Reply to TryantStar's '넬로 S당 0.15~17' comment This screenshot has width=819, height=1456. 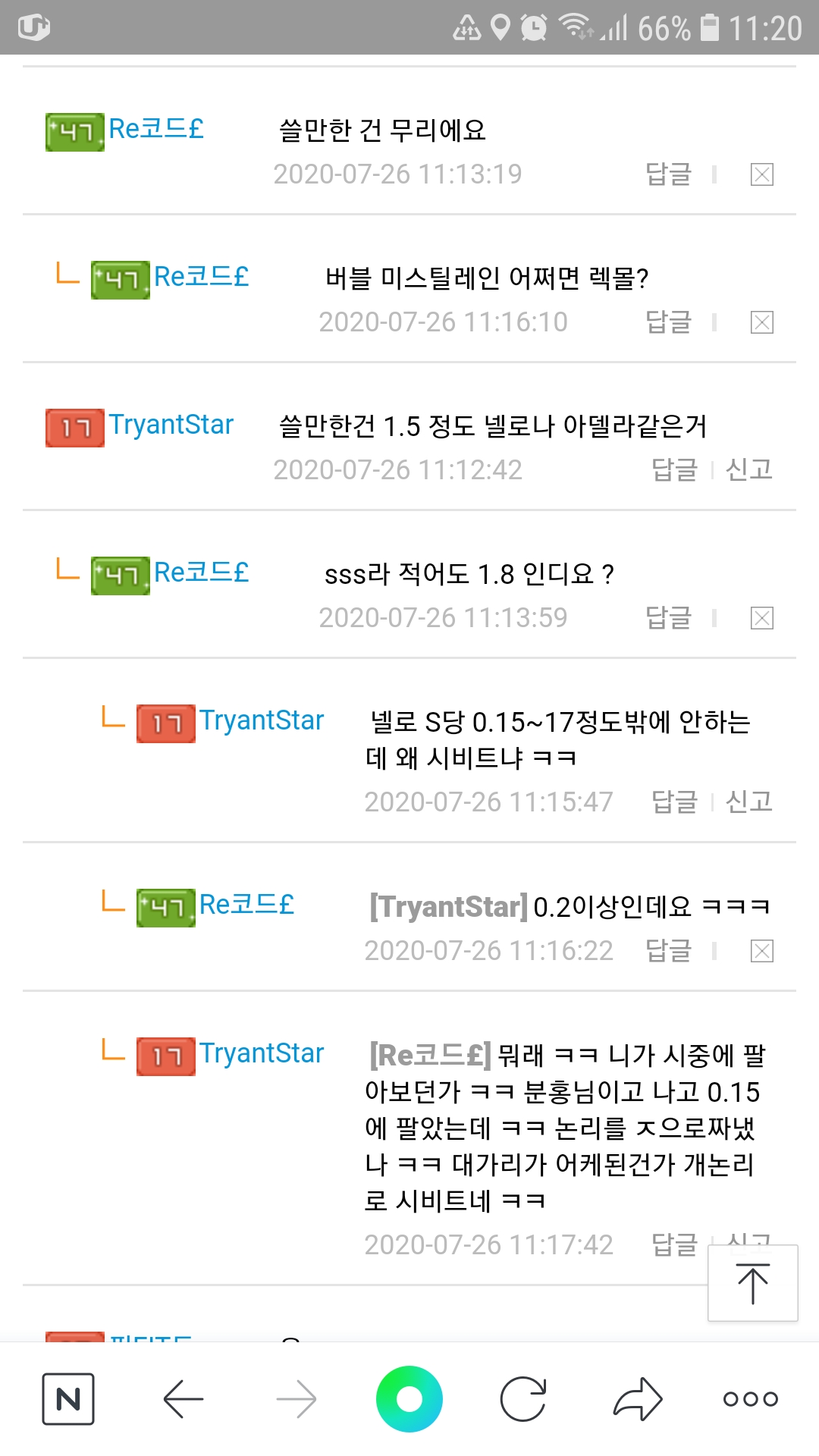(x=674, y=802)
